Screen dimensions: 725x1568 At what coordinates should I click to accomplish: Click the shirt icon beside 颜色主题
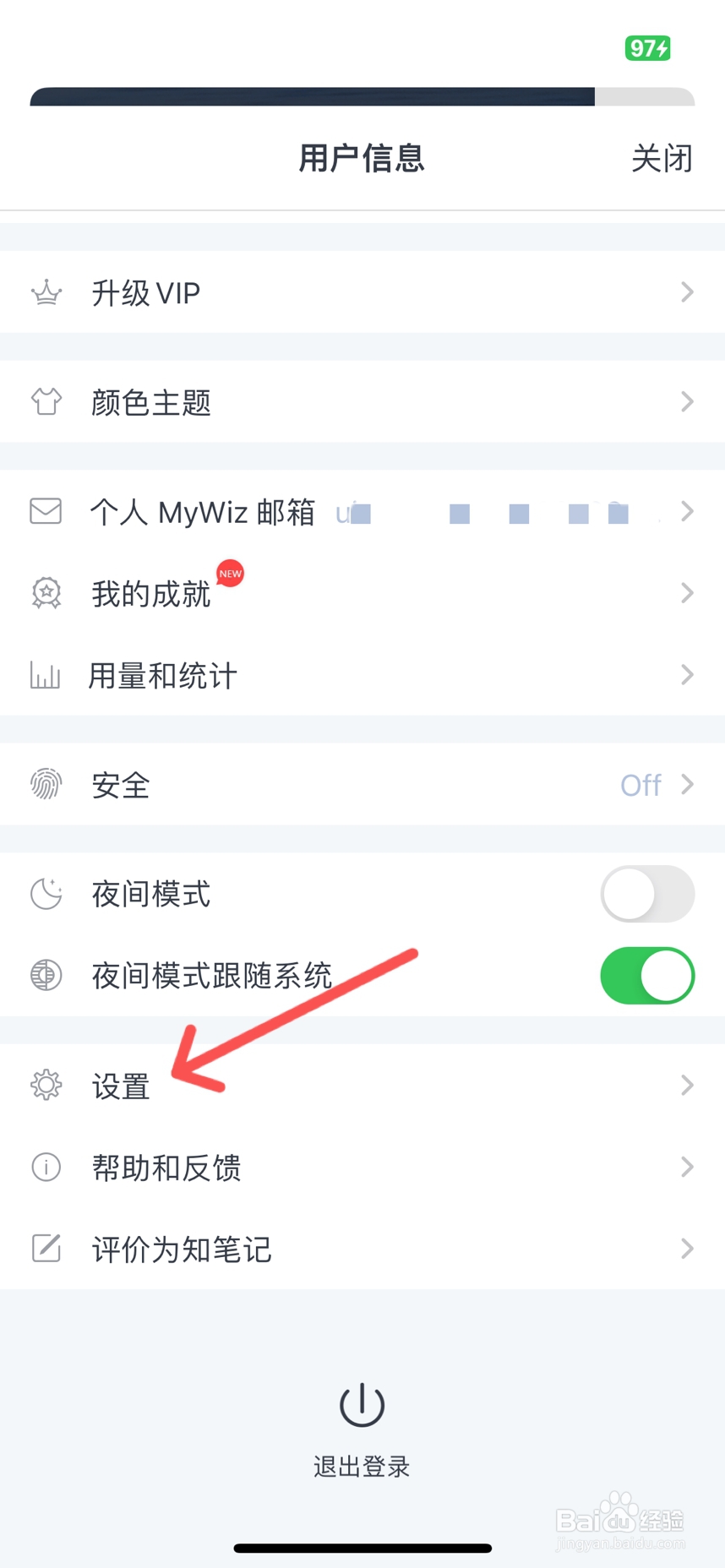[46, 402]
